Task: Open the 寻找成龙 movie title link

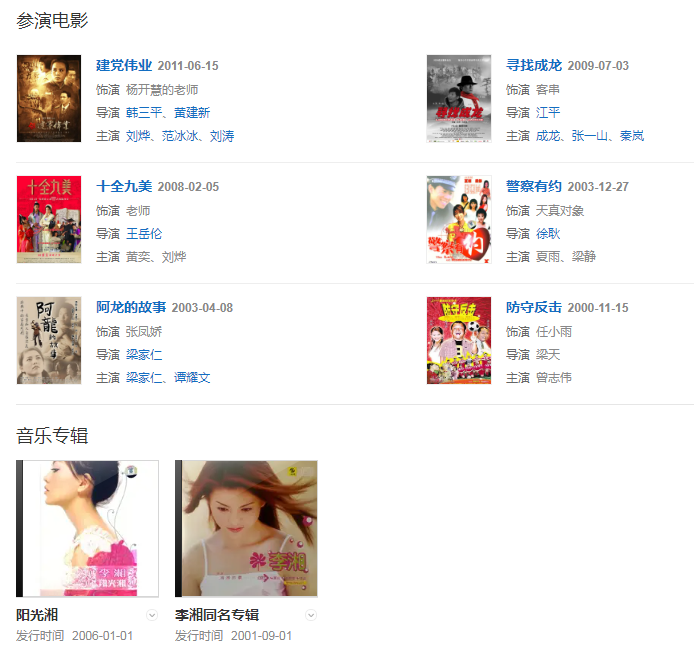Action: coord(534,66)
